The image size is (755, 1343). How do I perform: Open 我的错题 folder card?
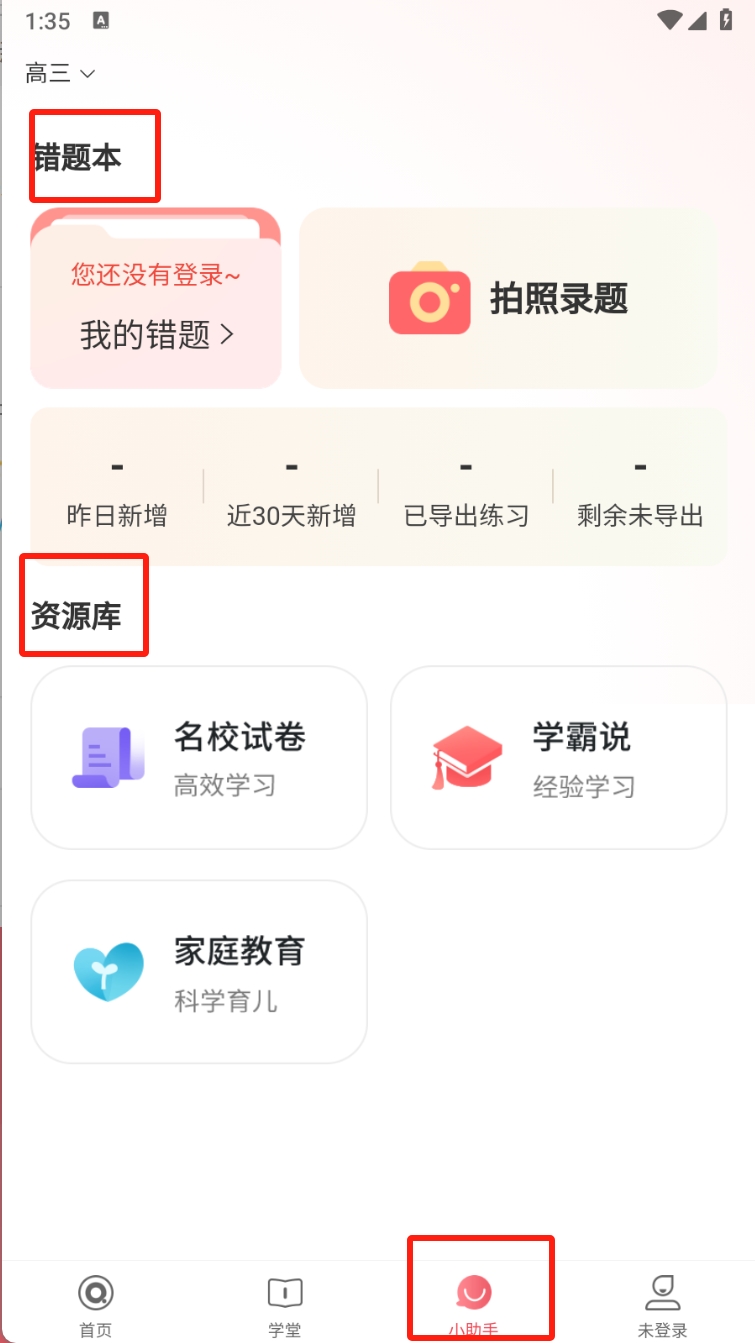click(x=156, y=298)
